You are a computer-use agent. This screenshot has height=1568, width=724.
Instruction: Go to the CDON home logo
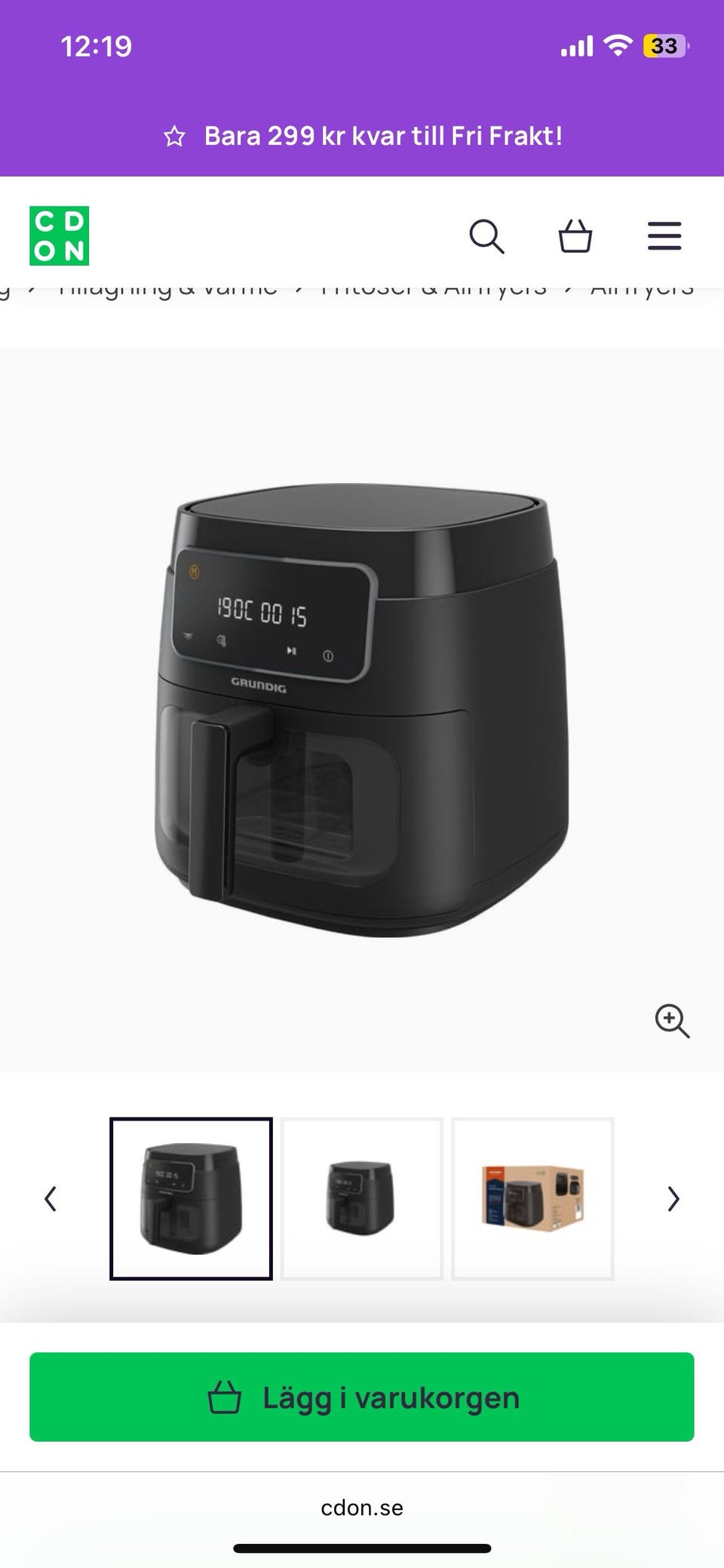click(x=60, y=235)
